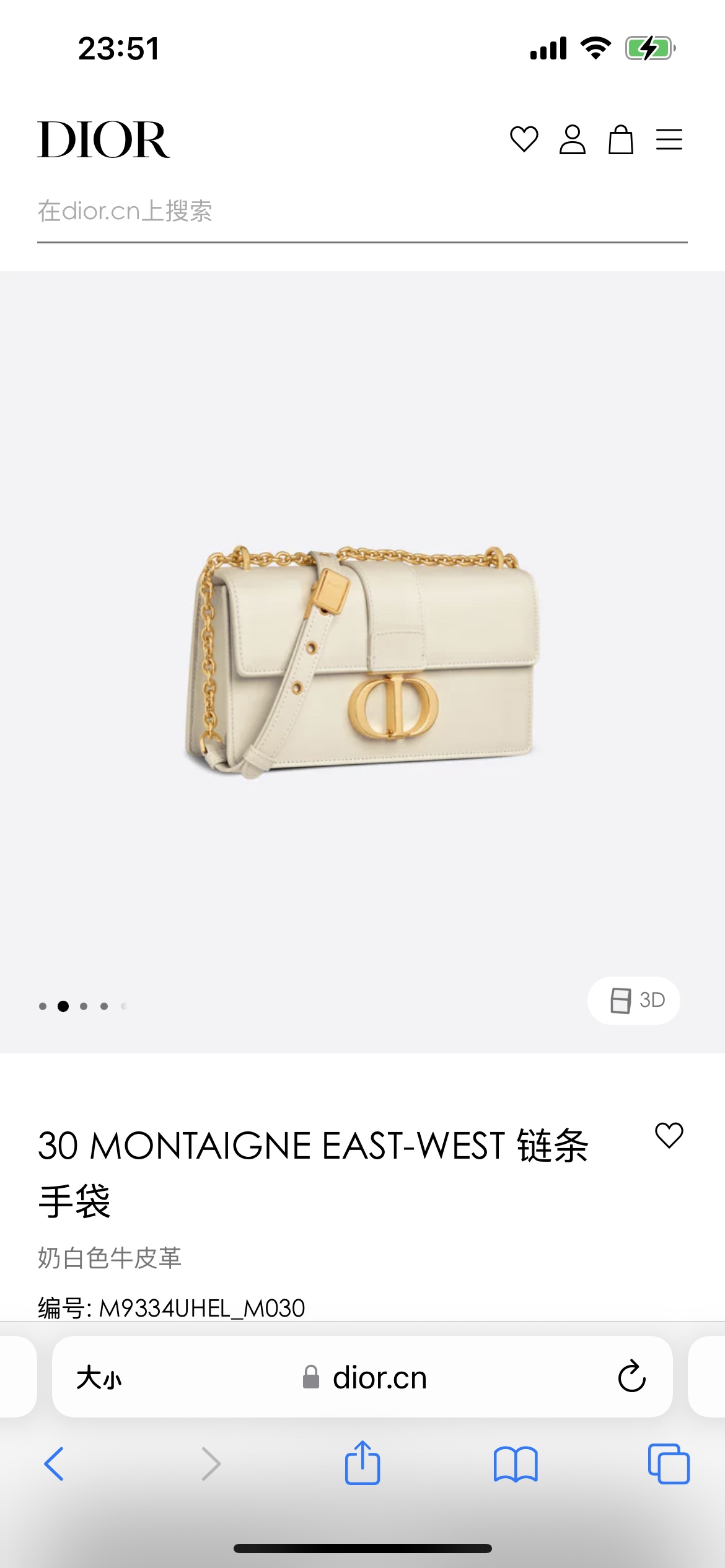This screenshot has height=1568, width=725.
Task: Open the wishlist heart in header
Action: coord(524,139)
